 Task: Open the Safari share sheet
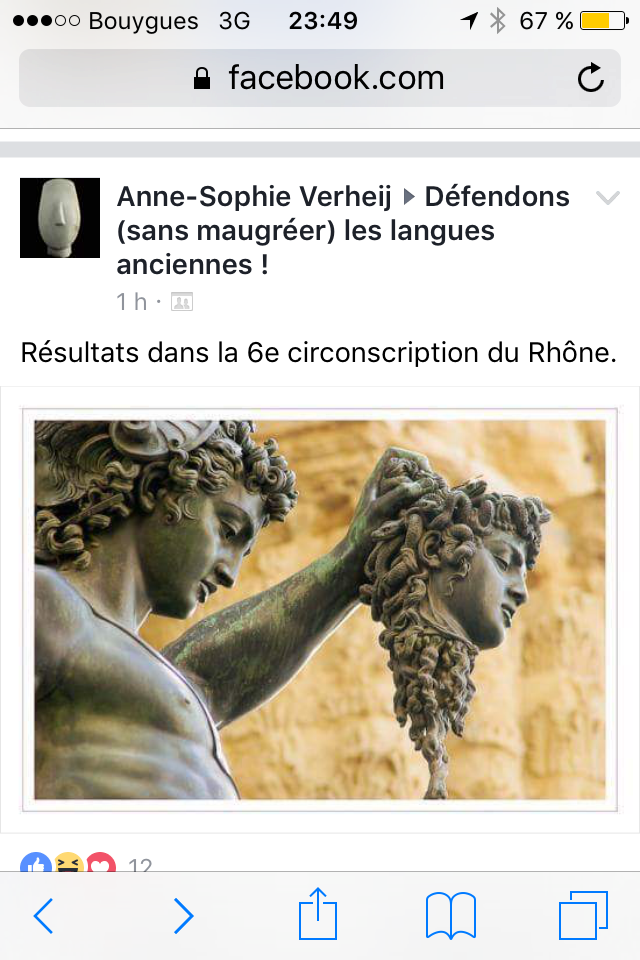(x=319, y=913)
